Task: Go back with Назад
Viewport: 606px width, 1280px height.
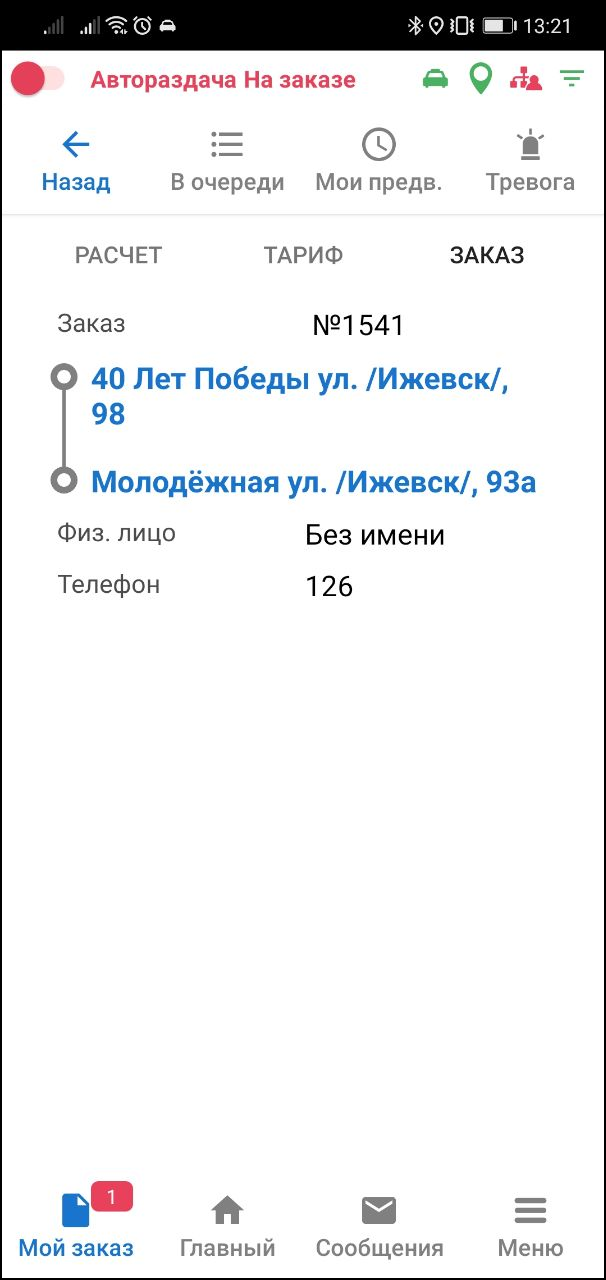Action: (x=76, y=161)
